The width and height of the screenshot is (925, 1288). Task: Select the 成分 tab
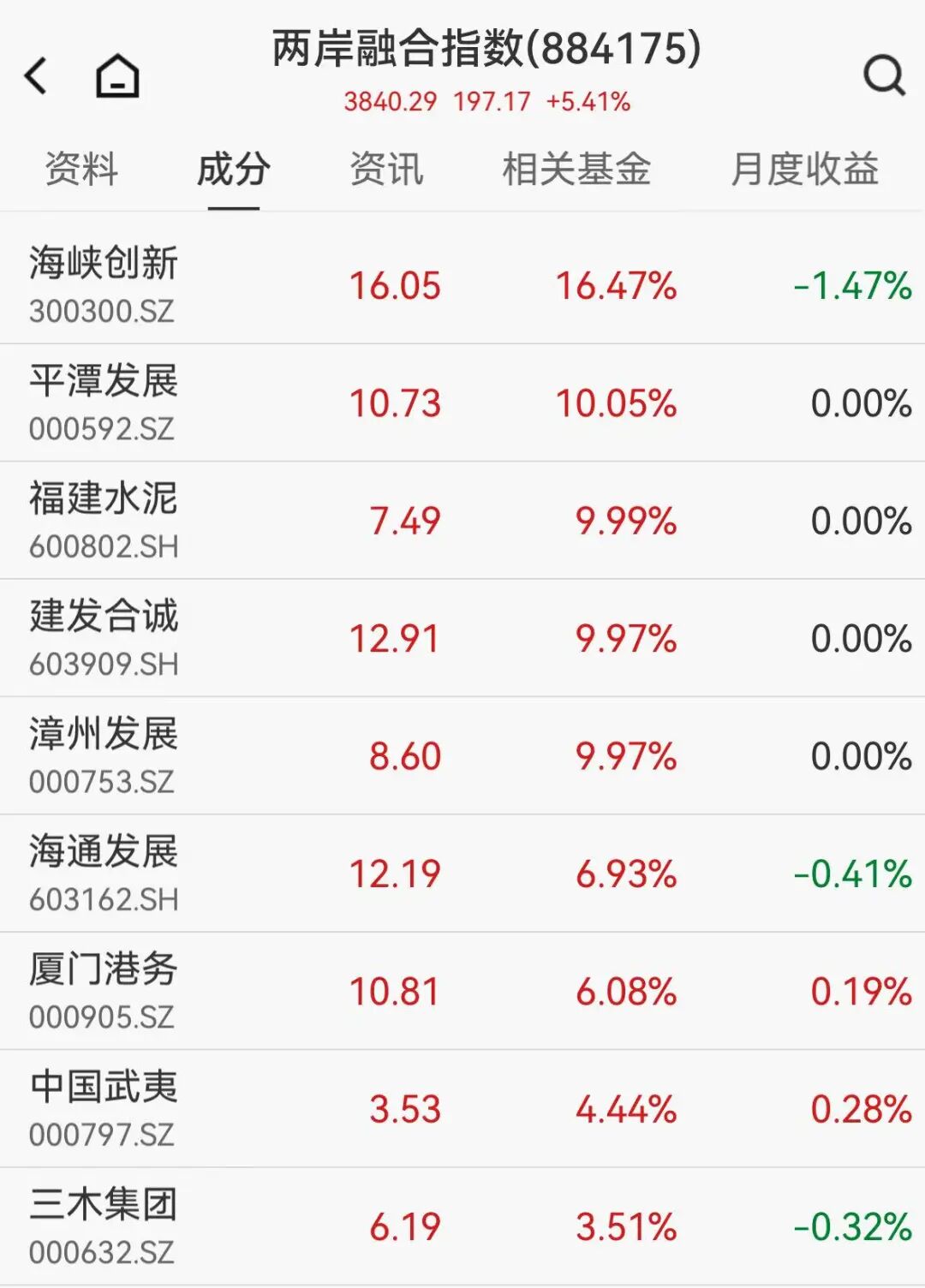point(233,169)
